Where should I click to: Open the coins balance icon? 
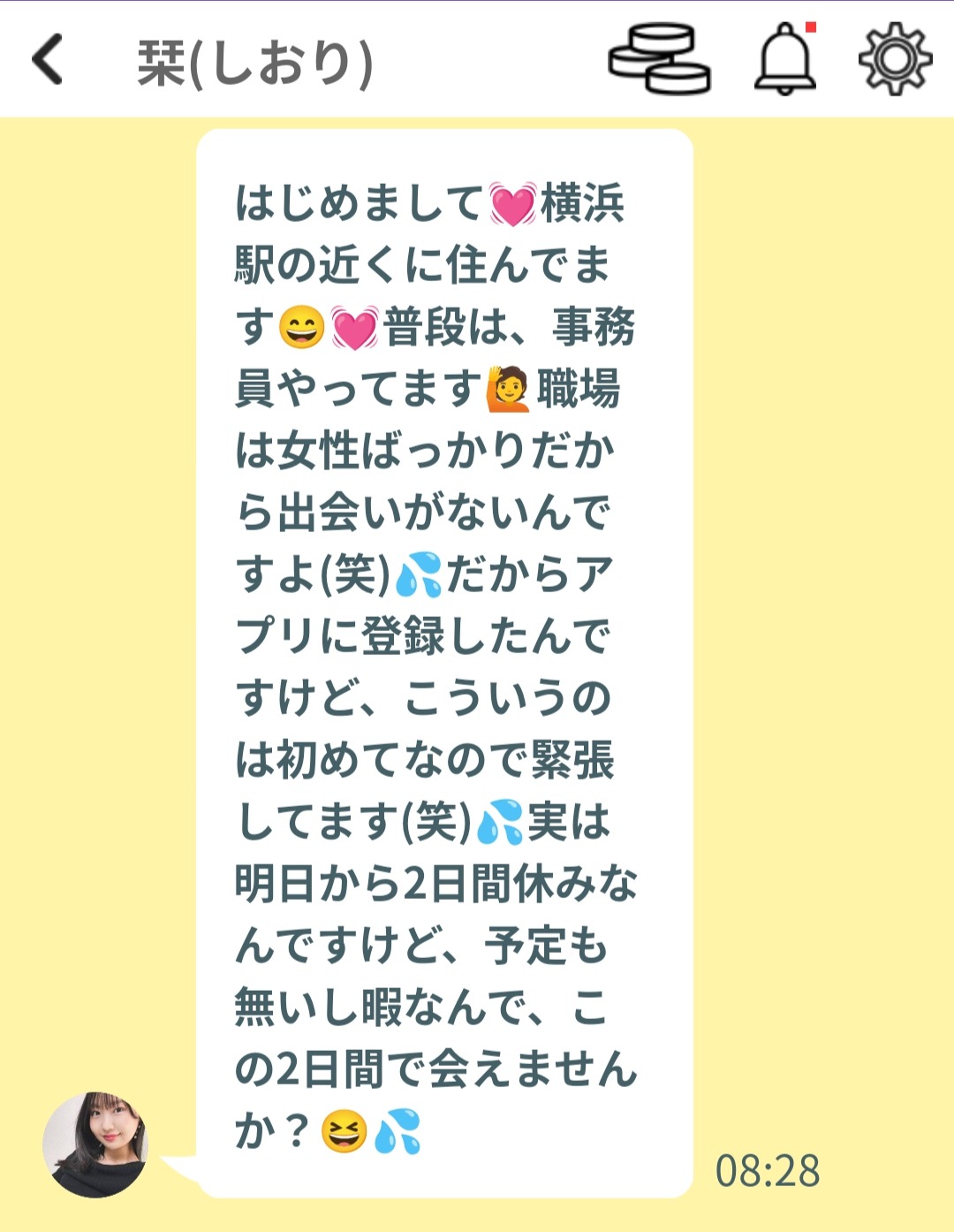(x=659, y=59)
